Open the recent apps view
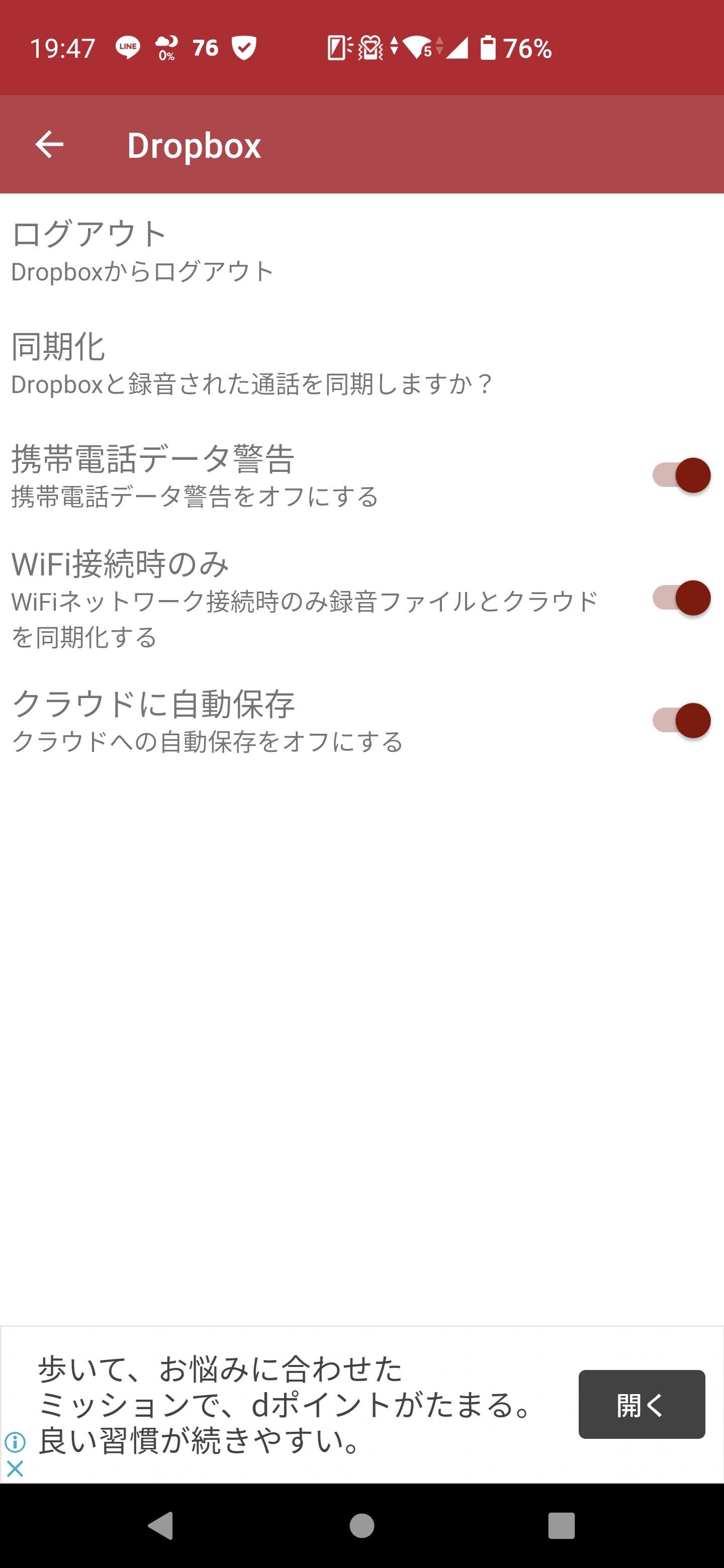 point(561,1525)
